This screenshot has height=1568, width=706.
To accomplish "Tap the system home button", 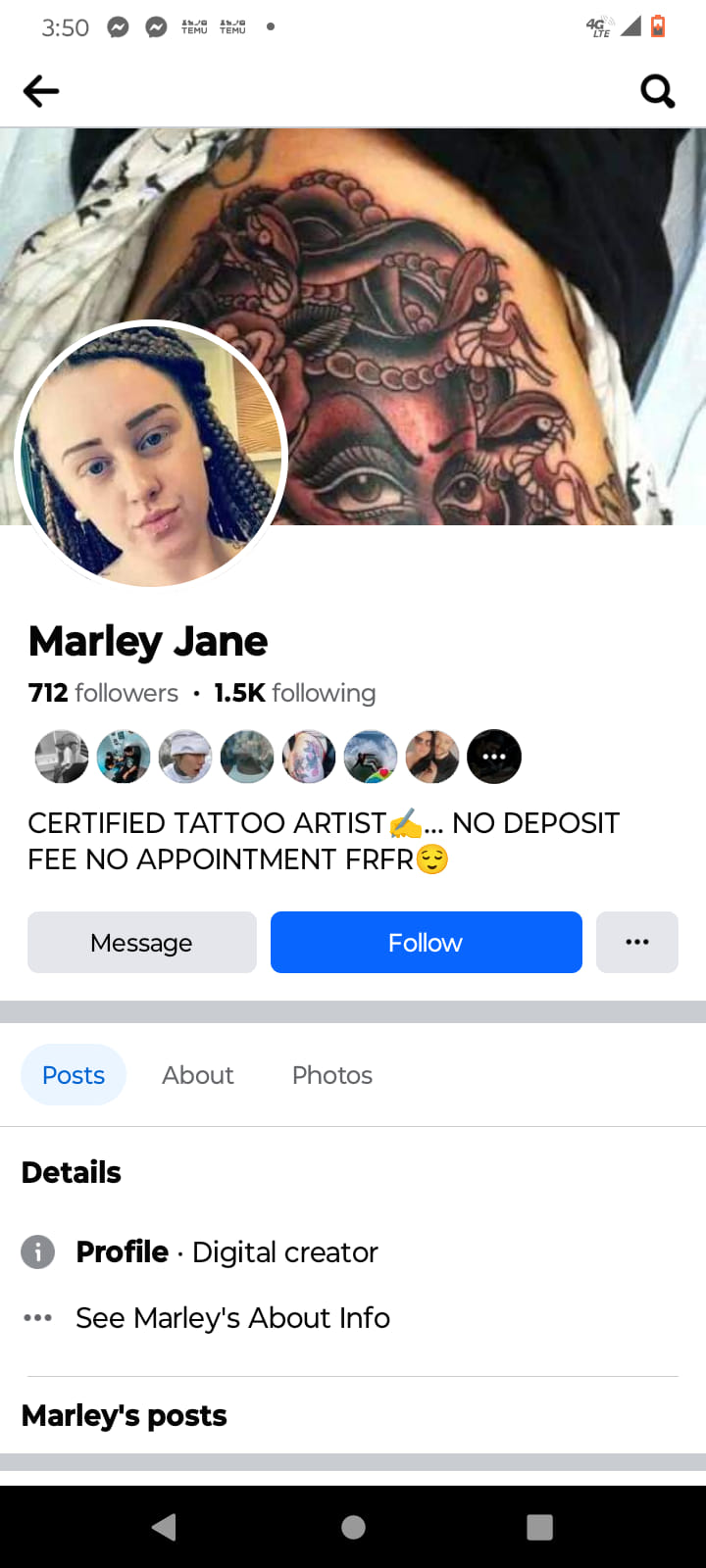I will 353,1527.
